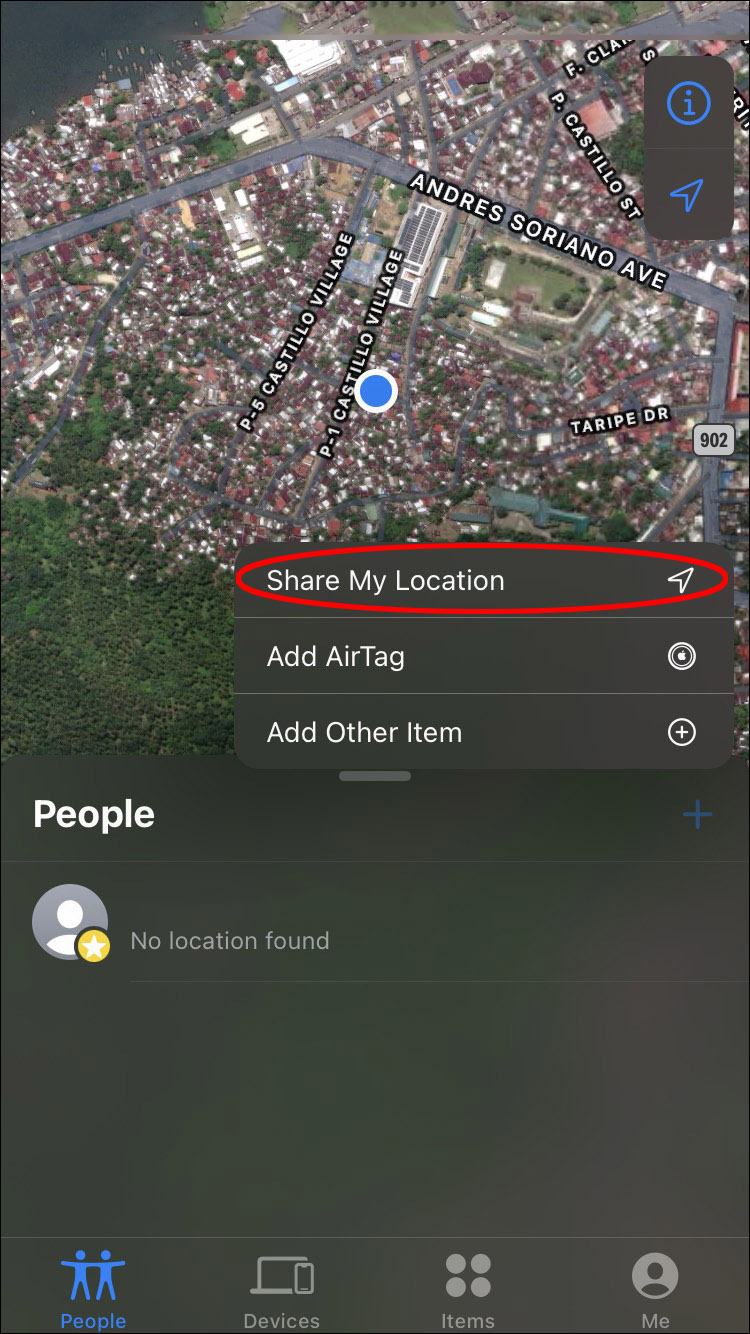The height and width of the screenshot is (1334, 750).
Task: Go to the People tab
Action: coord(93,1290)
